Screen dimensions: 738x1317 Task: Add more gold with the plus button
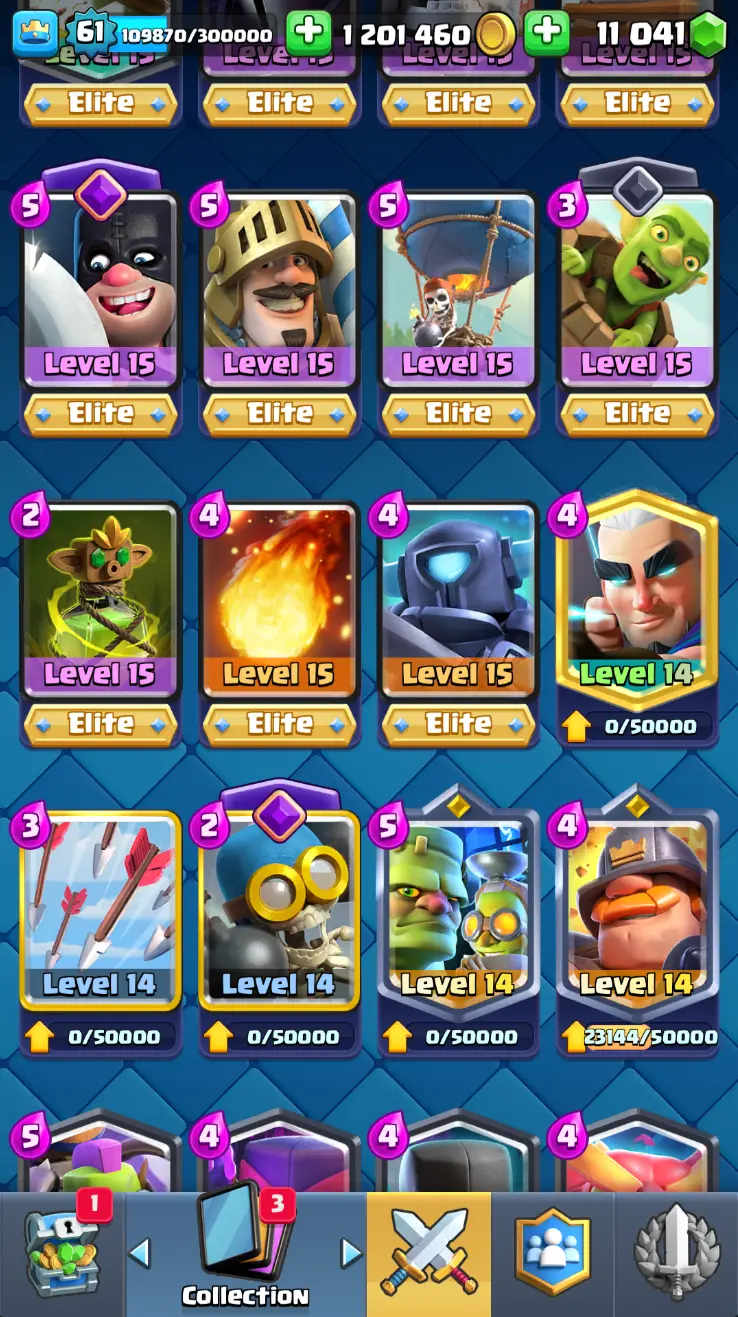(309, 34)
